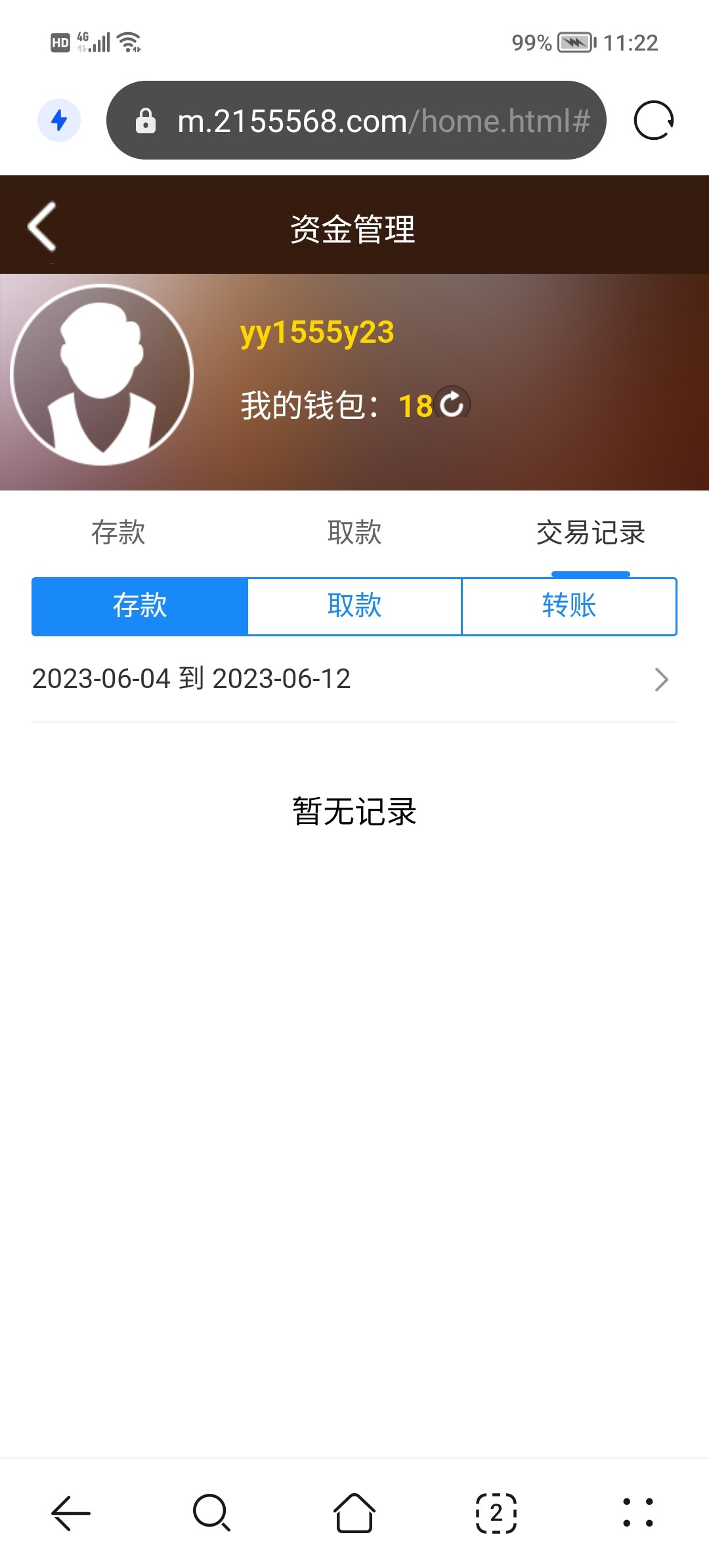Show 存款 records in the blue segment
The width and height of the screenshot is (709, 1568).
pos(140,606)
